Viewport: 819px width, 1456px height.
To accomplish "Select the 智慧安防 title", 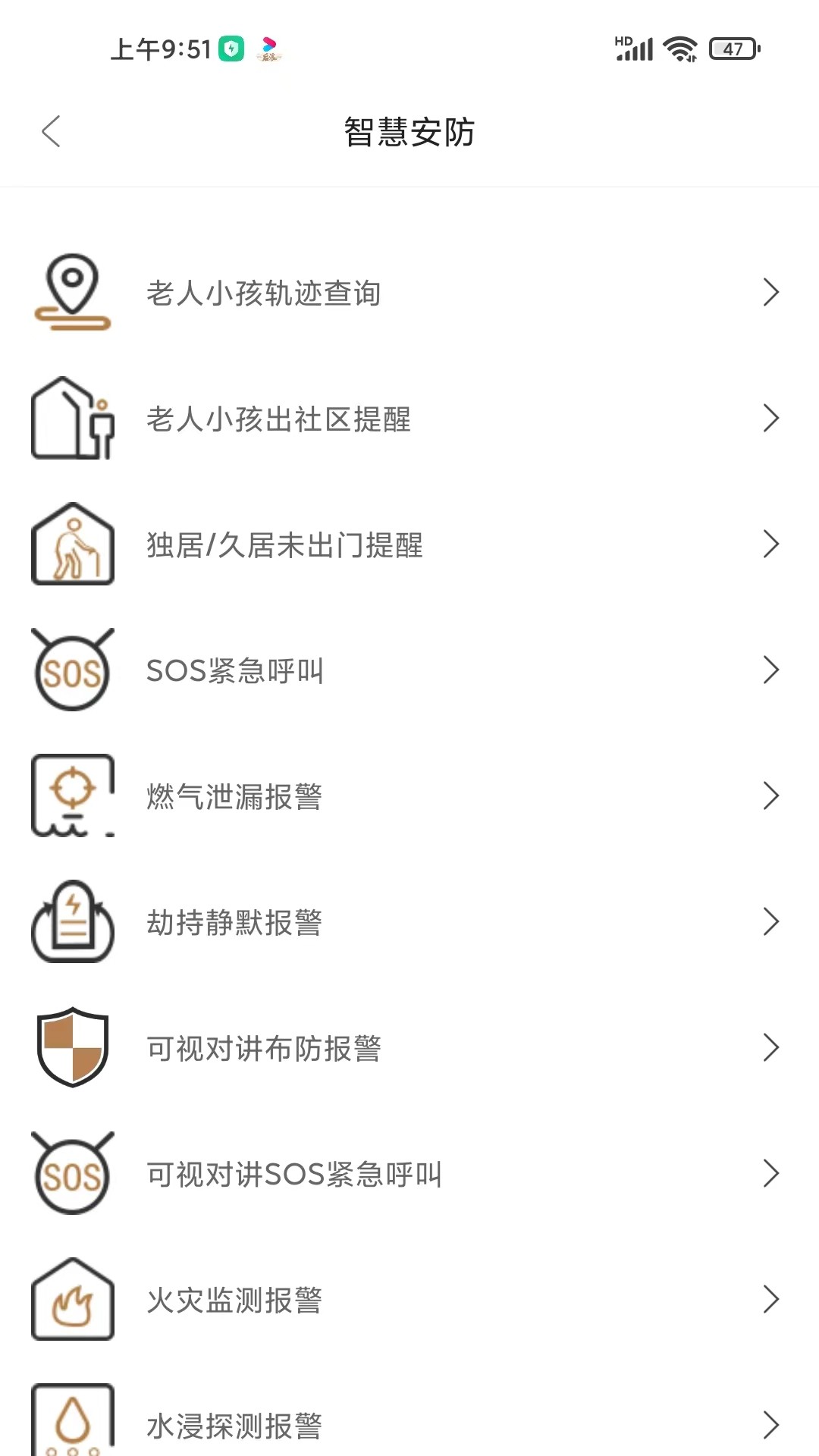I will point(409,130).
